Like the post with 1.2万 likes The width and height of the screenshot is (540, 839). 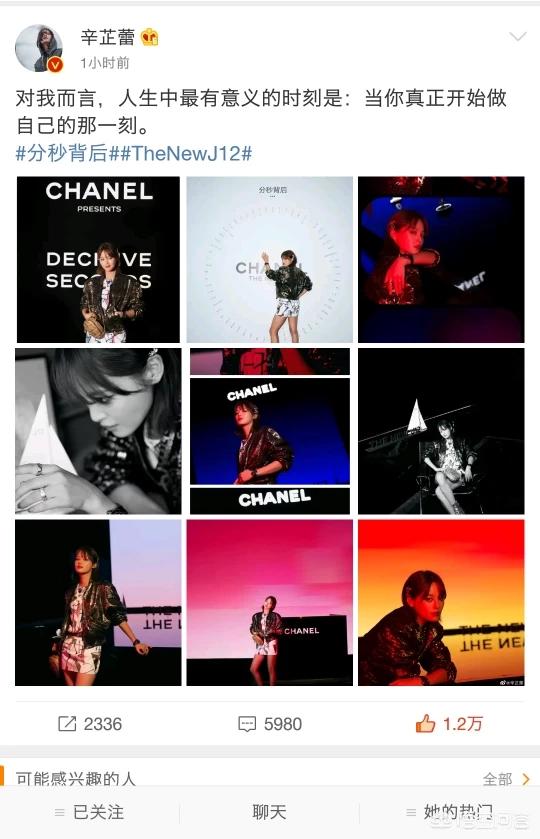click(449, 724)
